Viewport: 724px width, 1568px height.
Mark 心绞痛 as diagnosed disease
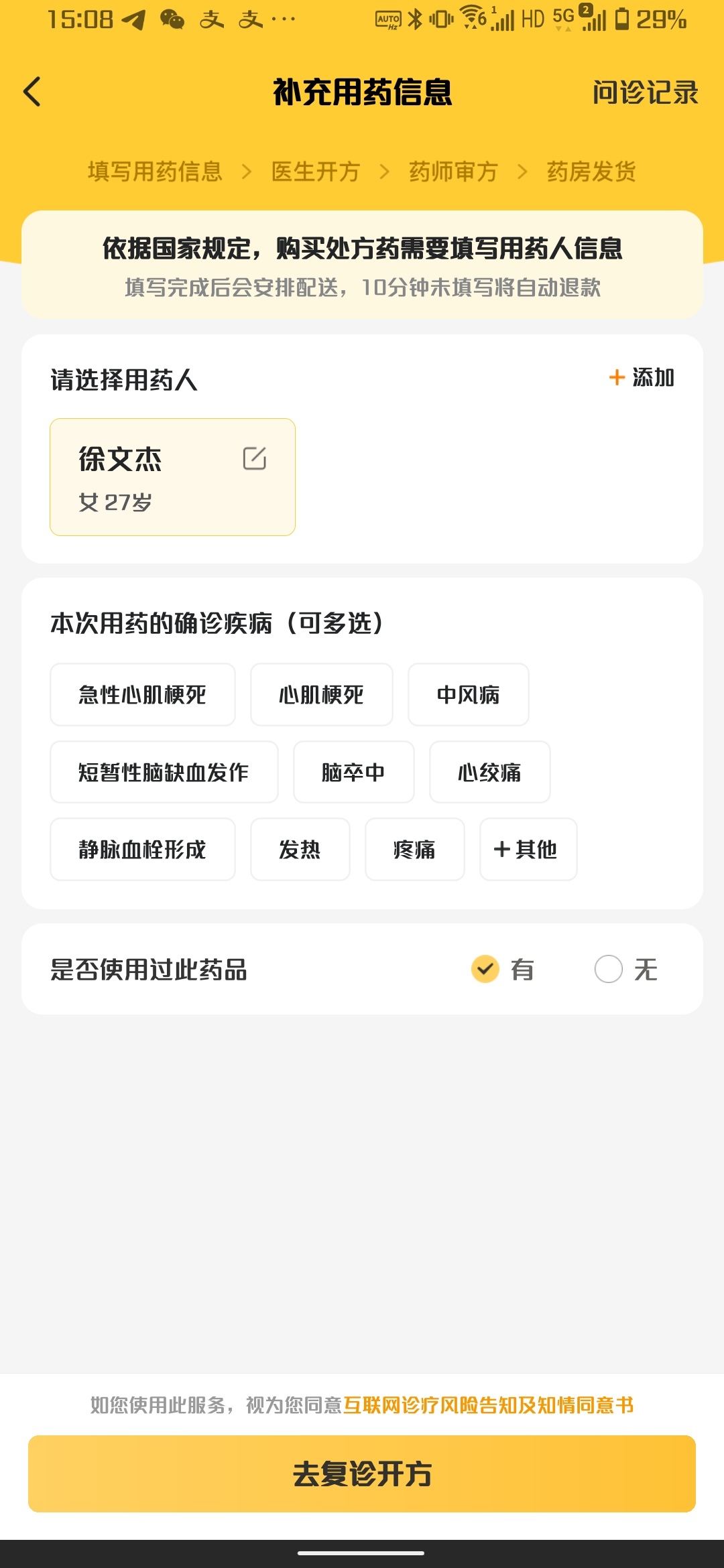pos(489,772)
